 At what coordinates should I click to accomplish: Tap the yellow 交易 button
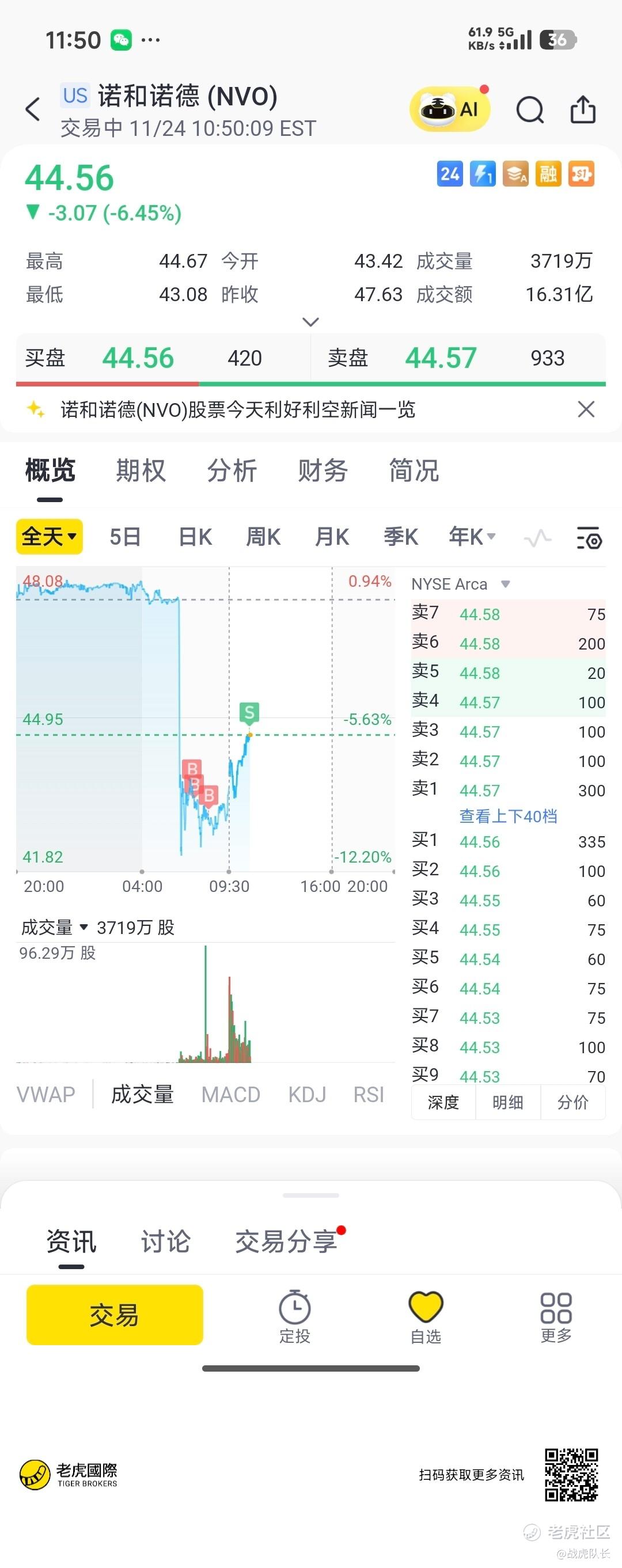(115, 1315)
